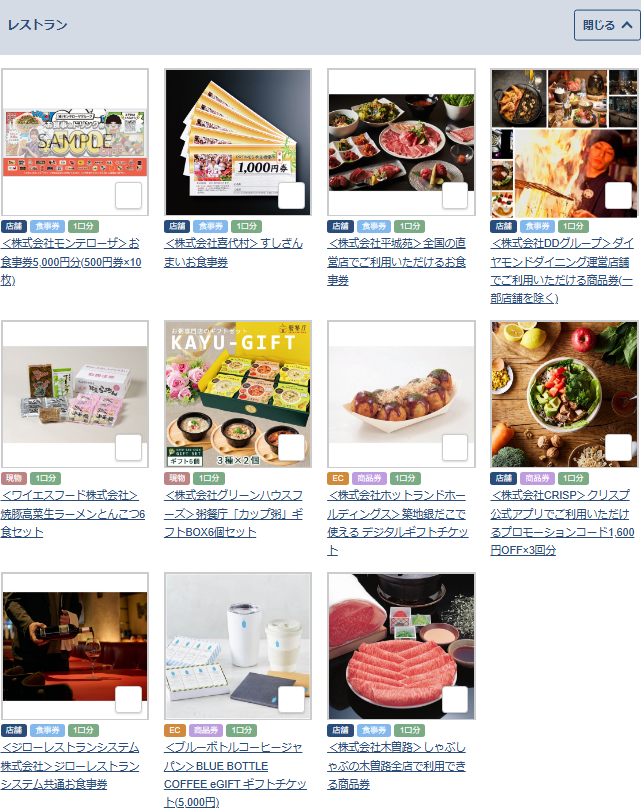
Task: Open the ワイエスフード ラーメンとんこつ6食セット link
Action: [73, 513]
